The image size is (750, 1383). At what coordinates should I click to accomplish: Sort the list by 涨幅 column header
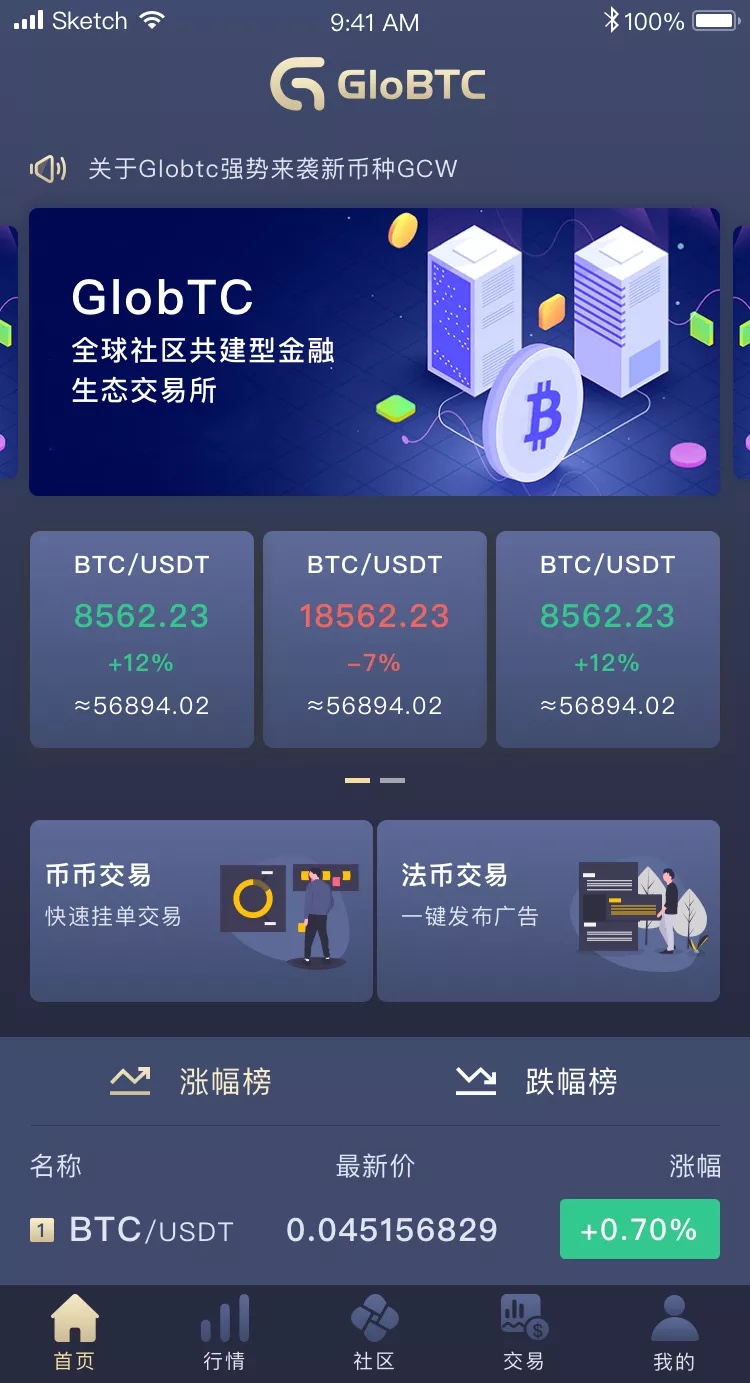click(694, 1166)
